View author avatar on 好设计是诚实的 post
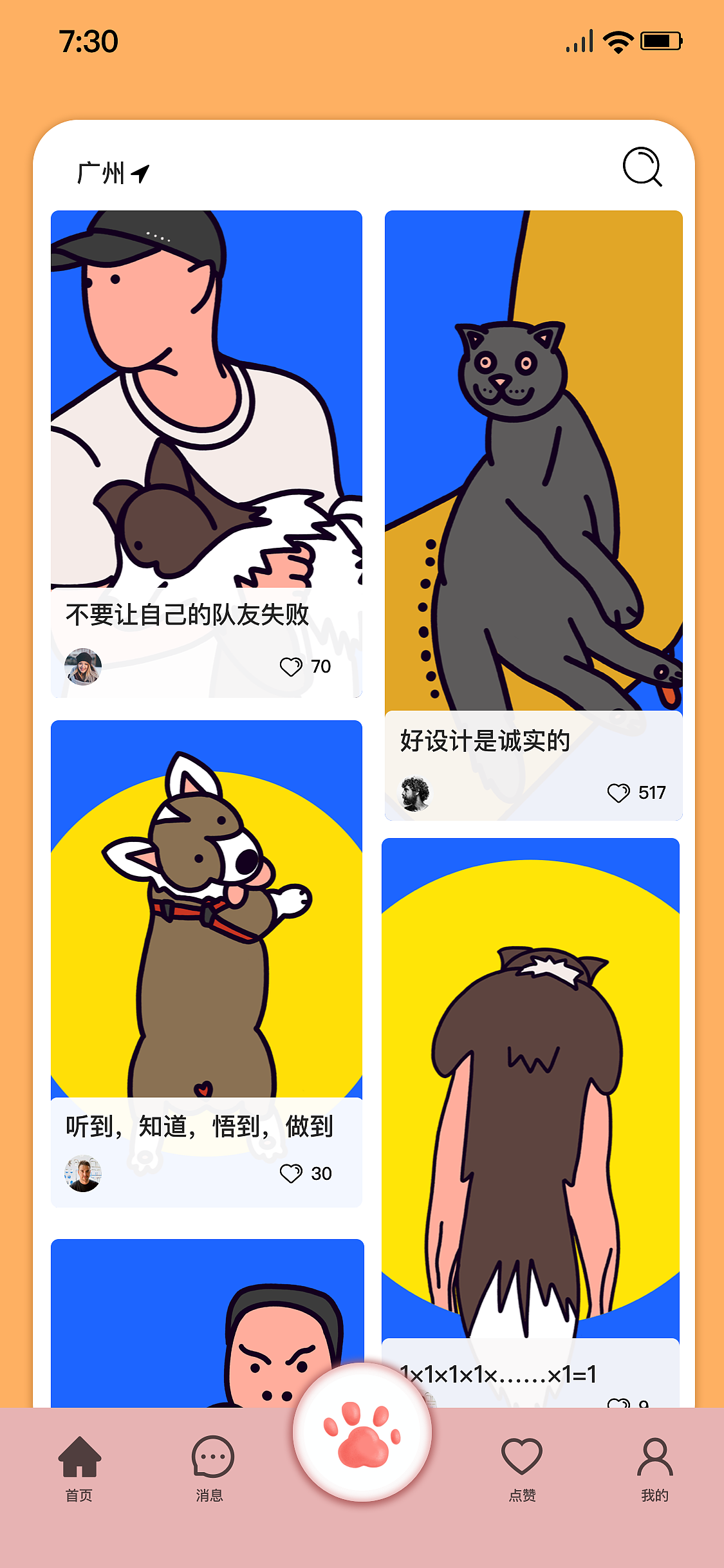 click(x=415, y=794)
